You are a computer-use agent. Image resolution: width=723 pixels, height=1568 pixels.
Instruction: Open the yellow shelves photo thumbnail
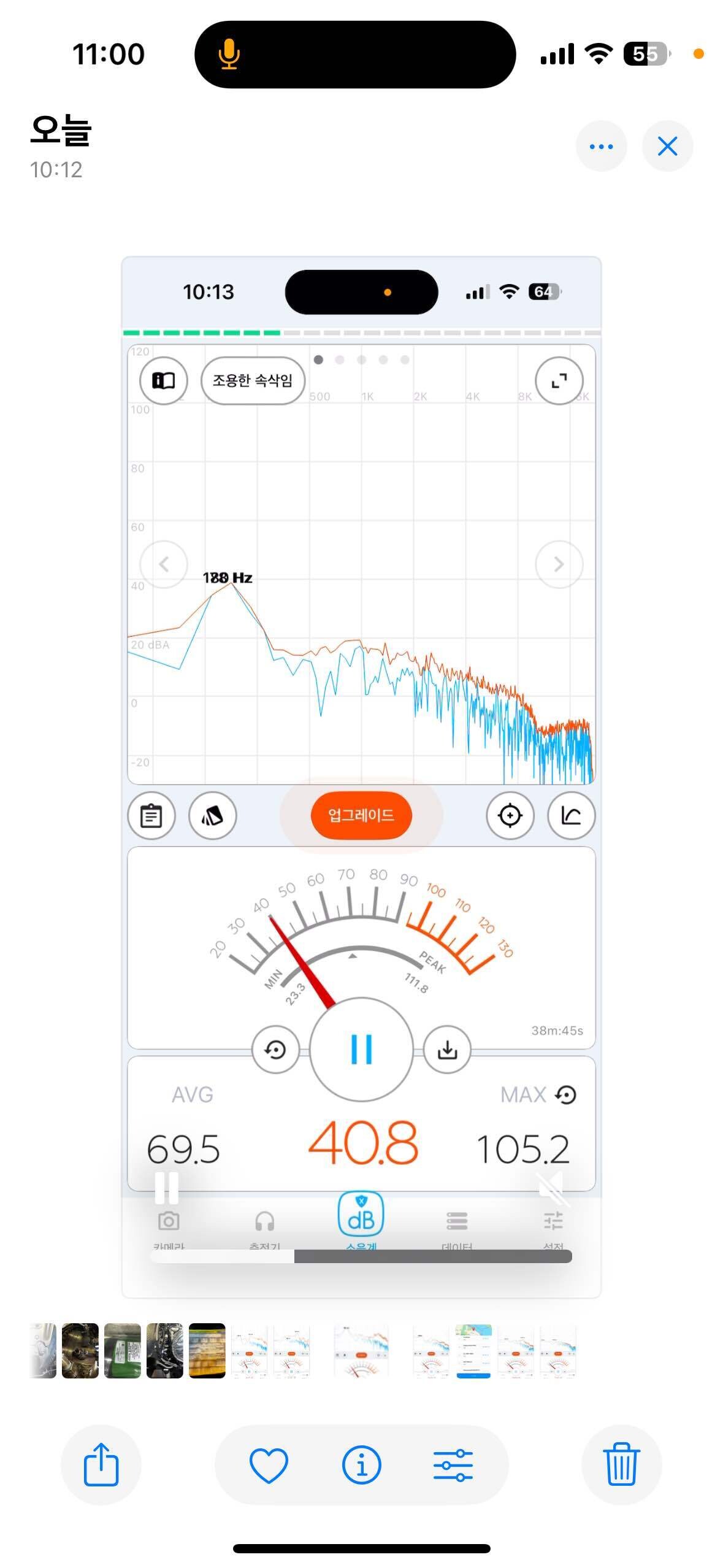point(207,1350)
